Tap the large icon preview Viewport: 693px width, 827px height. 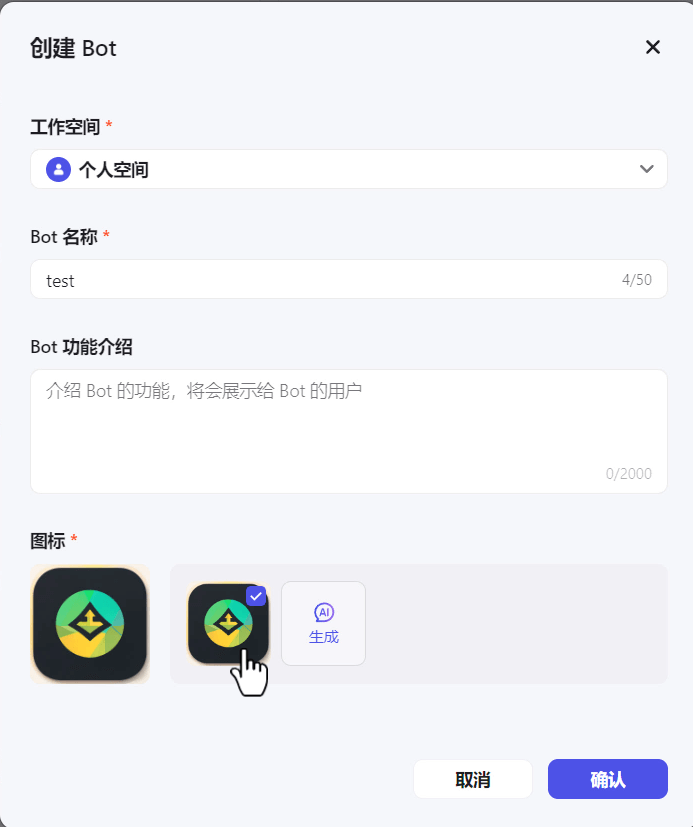click(x=90, y=624)
